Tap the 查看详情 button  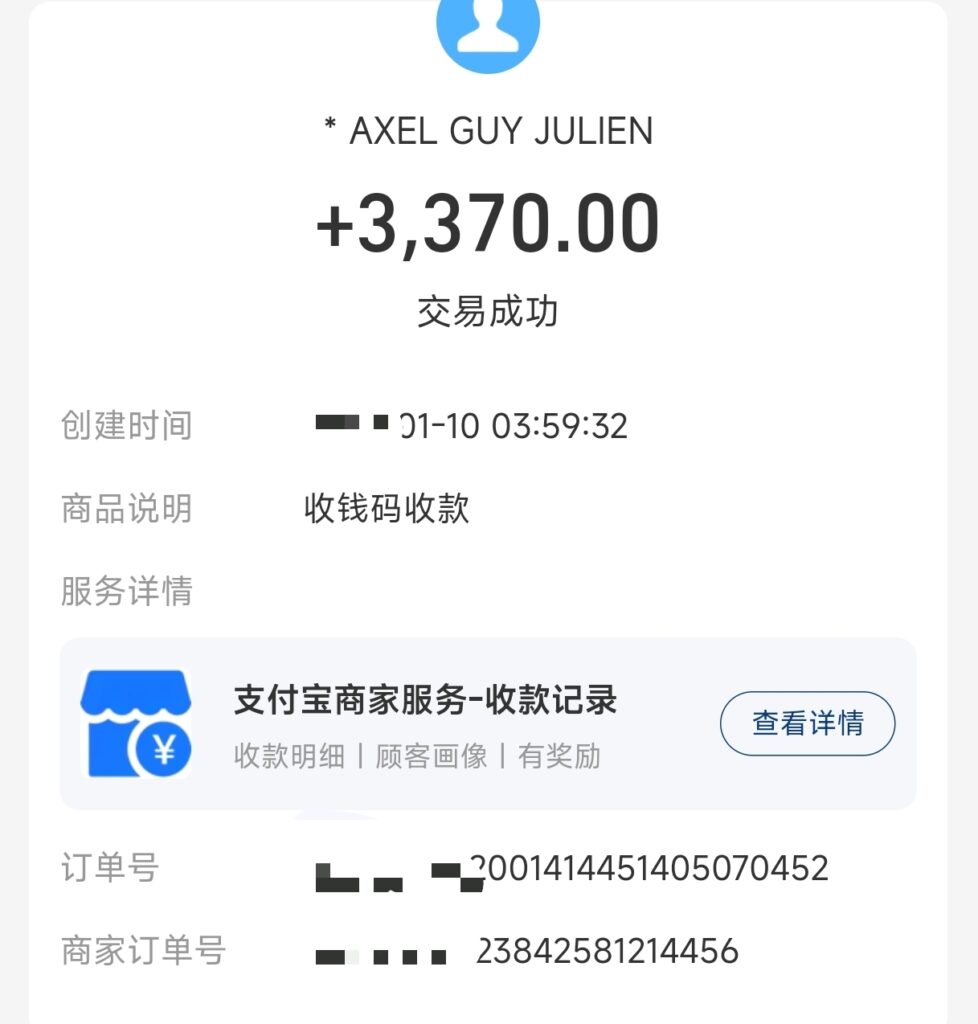click(x=807, y=723)
